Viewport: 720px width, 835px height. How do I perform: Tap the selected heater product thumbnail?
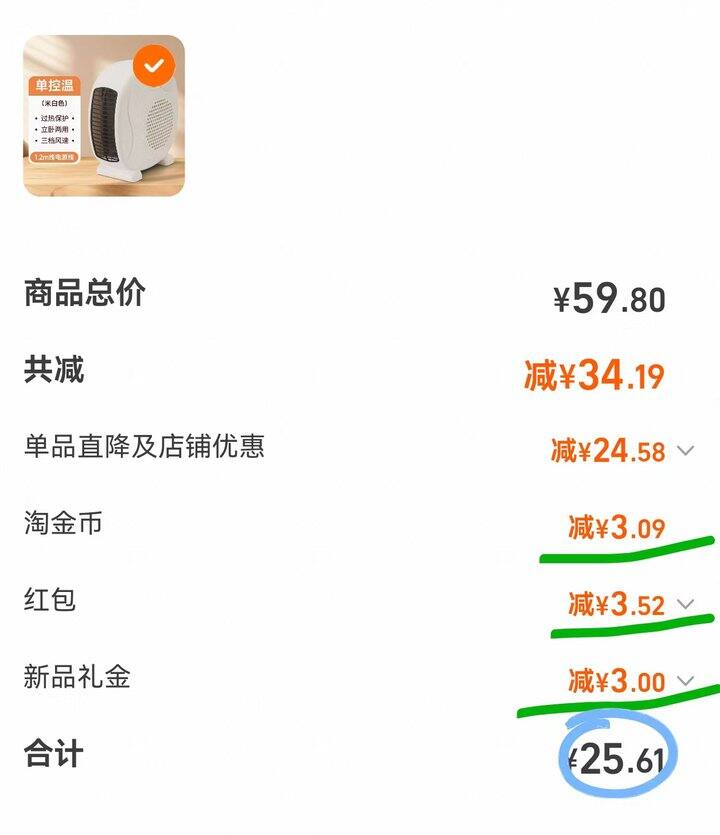pyautogui.click(x=104, y=116)
